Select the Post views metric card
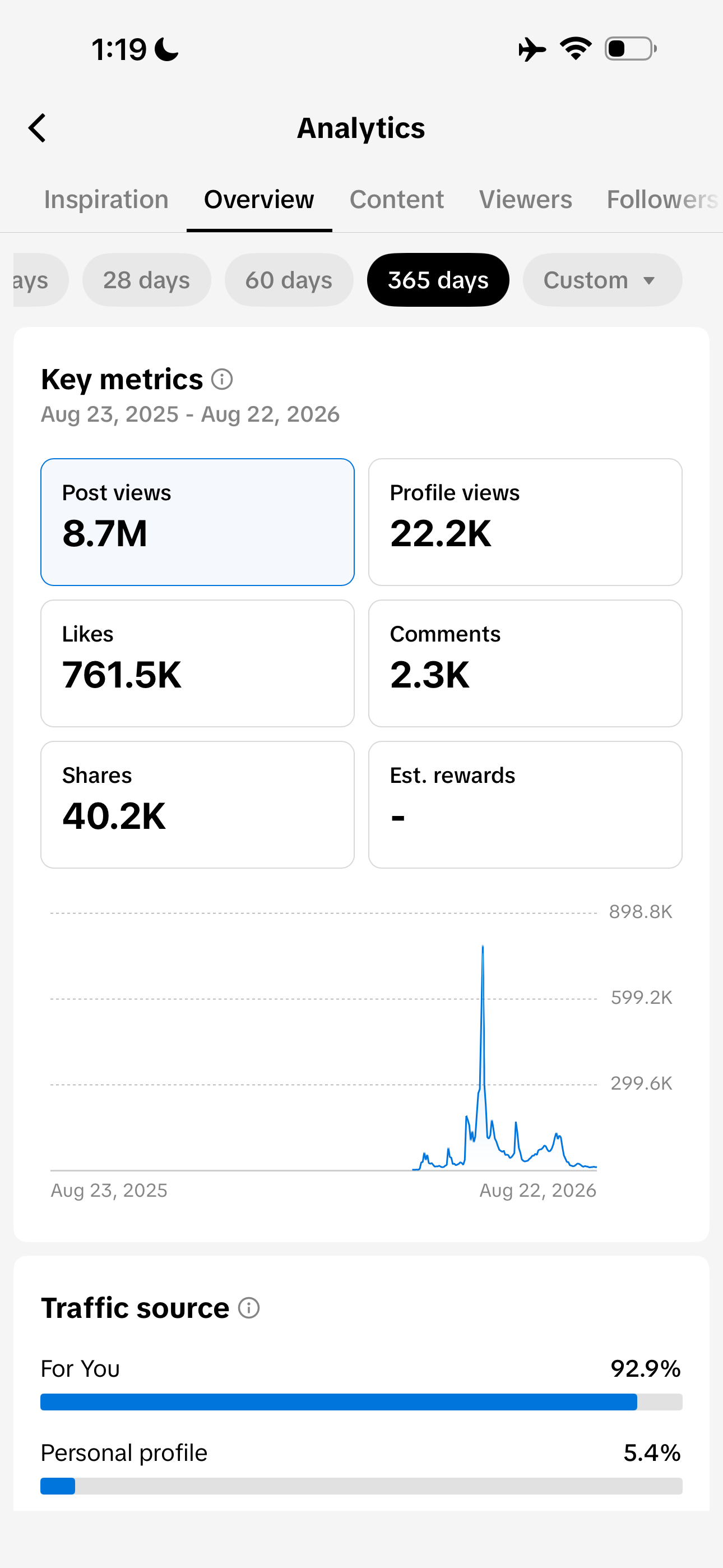The image size is (723, 1568). [x=197, y=522]
